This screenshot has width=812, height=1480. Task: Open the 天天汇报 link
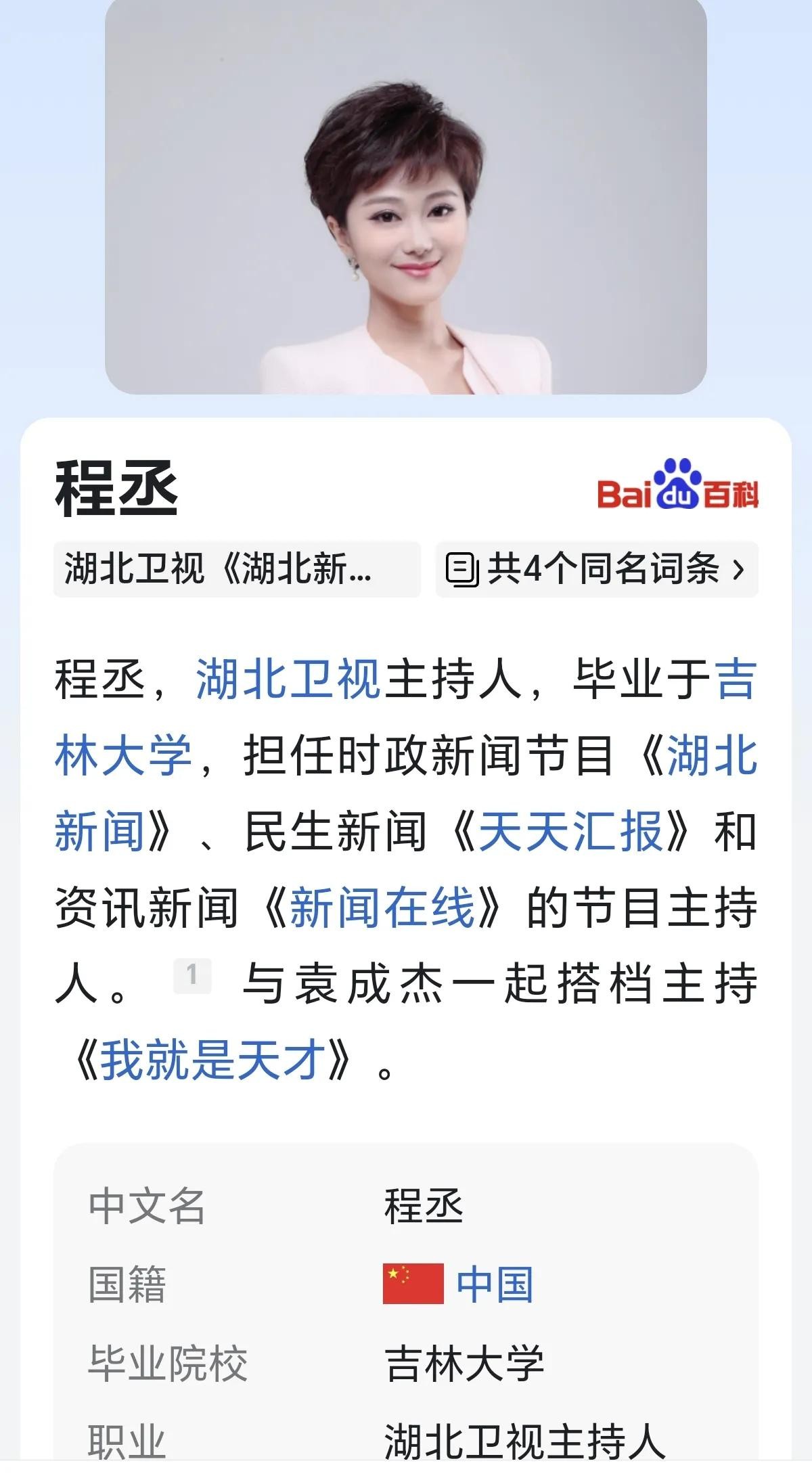tap(570, 831)
